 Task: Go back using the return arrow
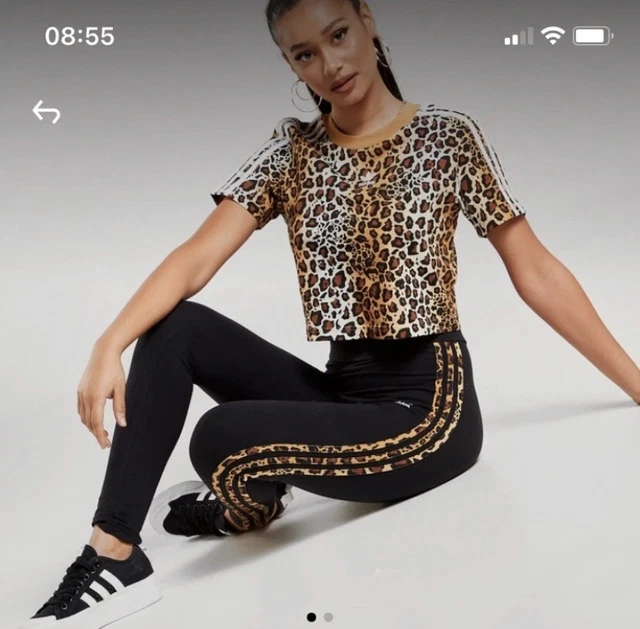pyautogui.click(x=46, y=111)
